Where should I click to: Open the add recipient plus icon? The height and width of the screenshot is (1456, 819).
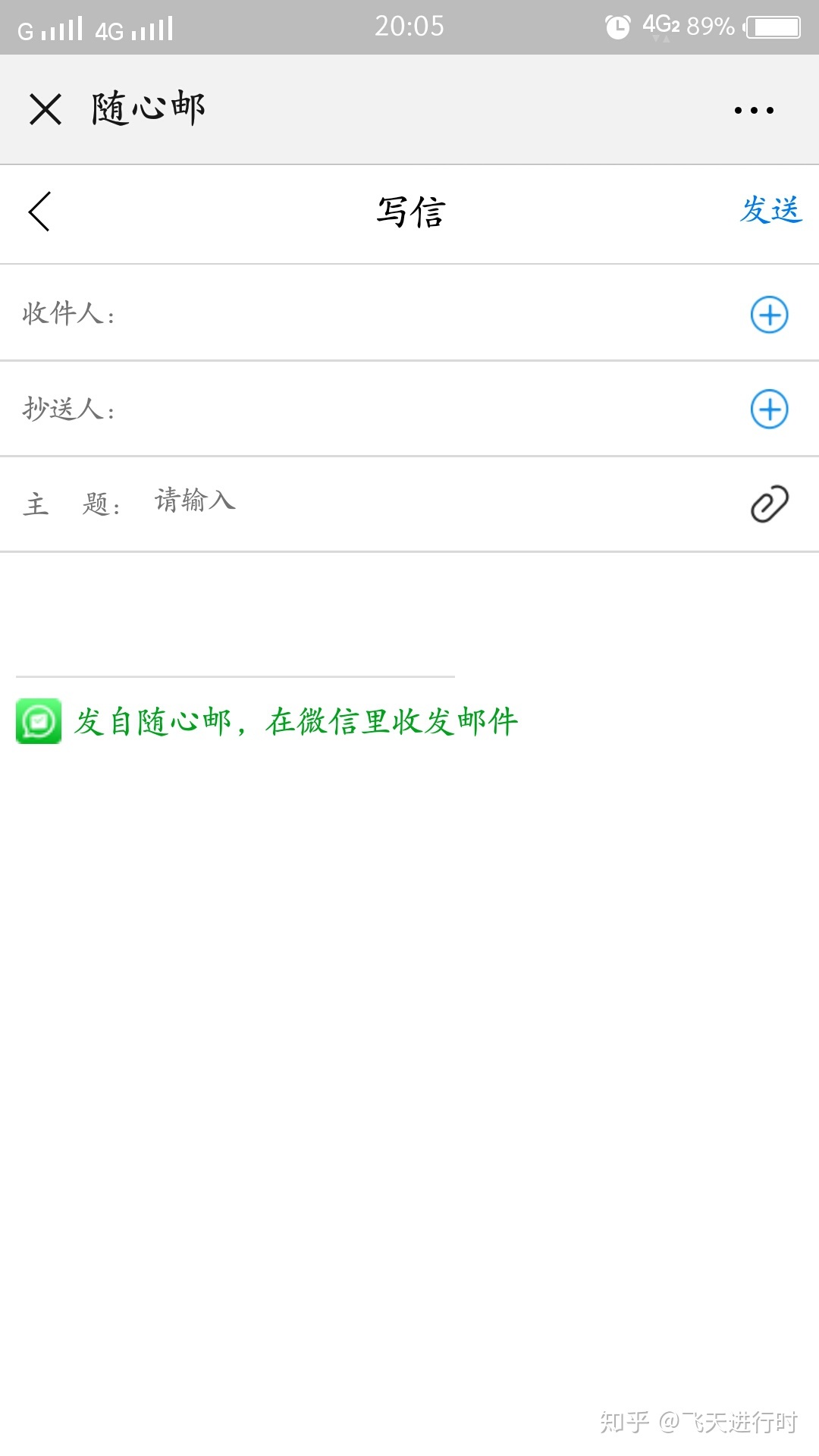(768, 315)
